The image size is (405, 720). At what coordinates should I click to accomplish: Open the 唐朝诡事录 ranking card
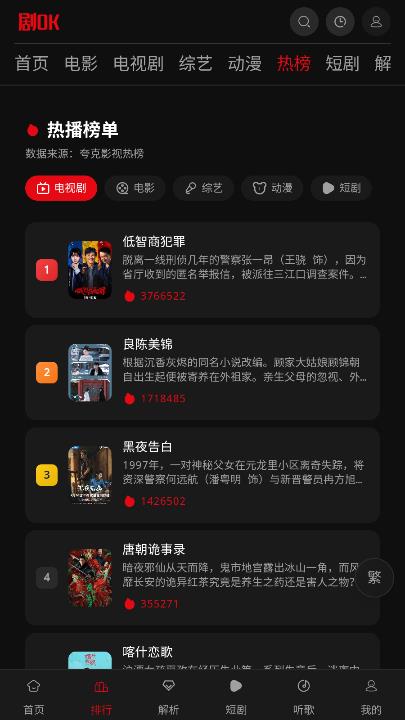tap(202, 578)
